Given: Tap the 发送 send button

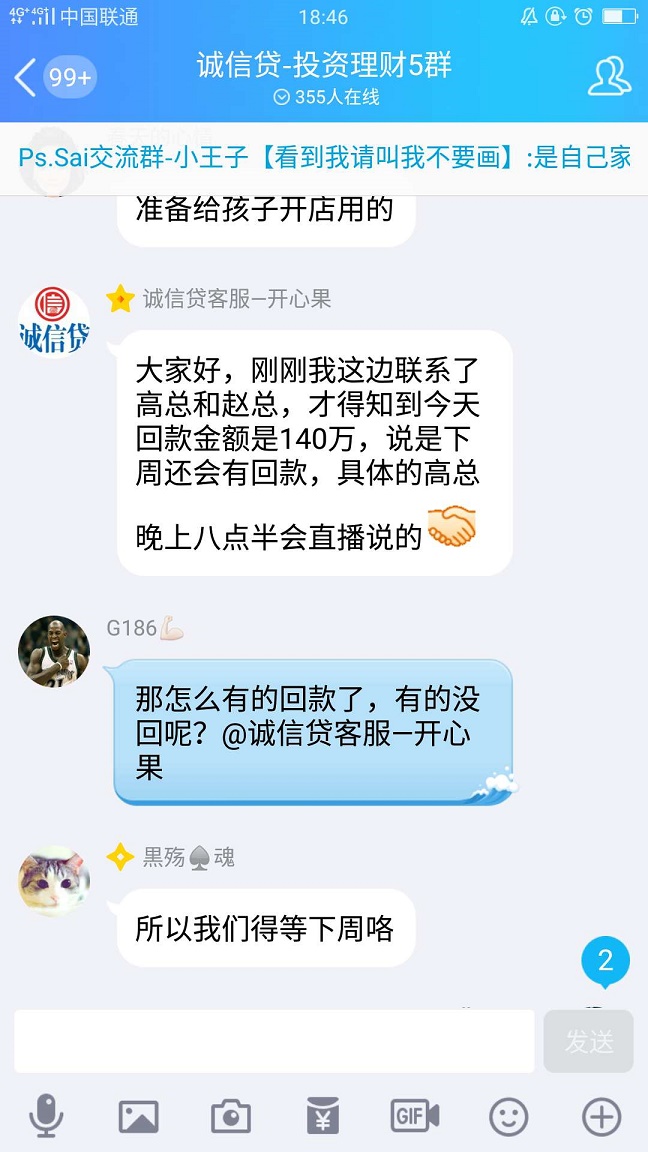Looking at the screenshot, I should (x=588, y=1041).
